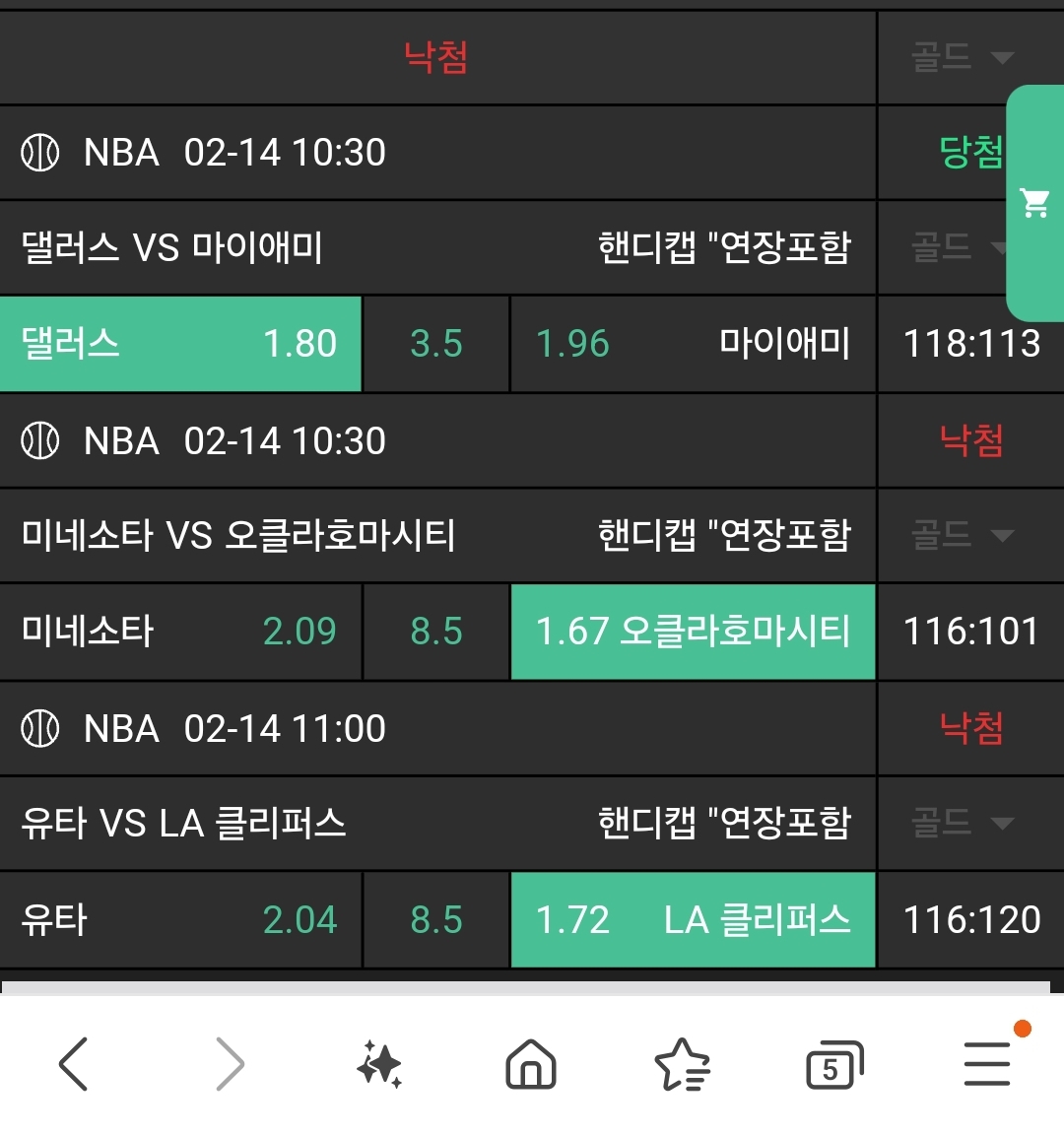Expand 골드 dropdown for 유타 VS LA 클리퍼스
The width and height of the screenshot is (1064, 1135).
click(963, 824)
